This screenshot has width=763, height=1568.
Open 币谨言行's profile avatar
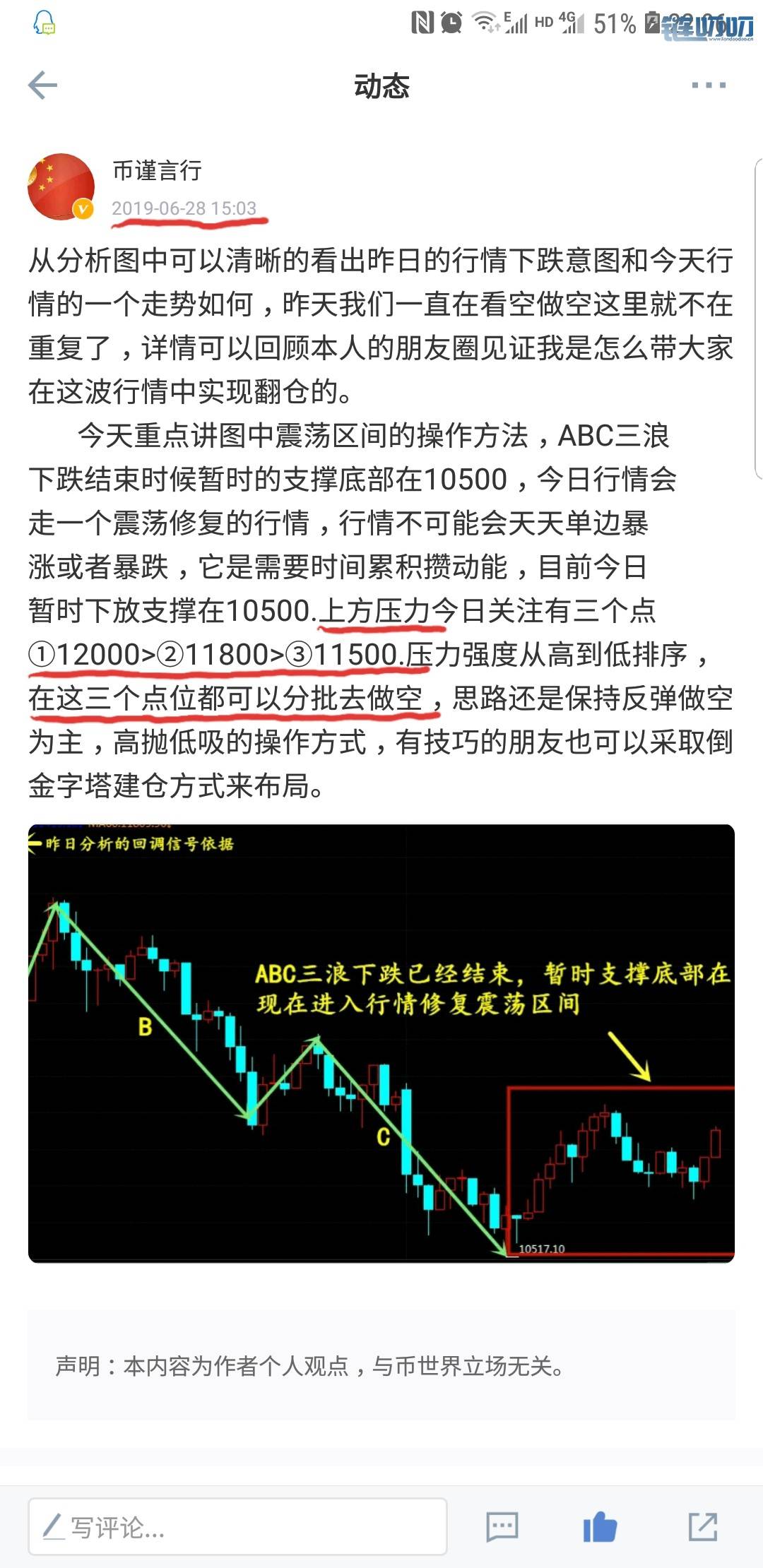pos(61,187)
